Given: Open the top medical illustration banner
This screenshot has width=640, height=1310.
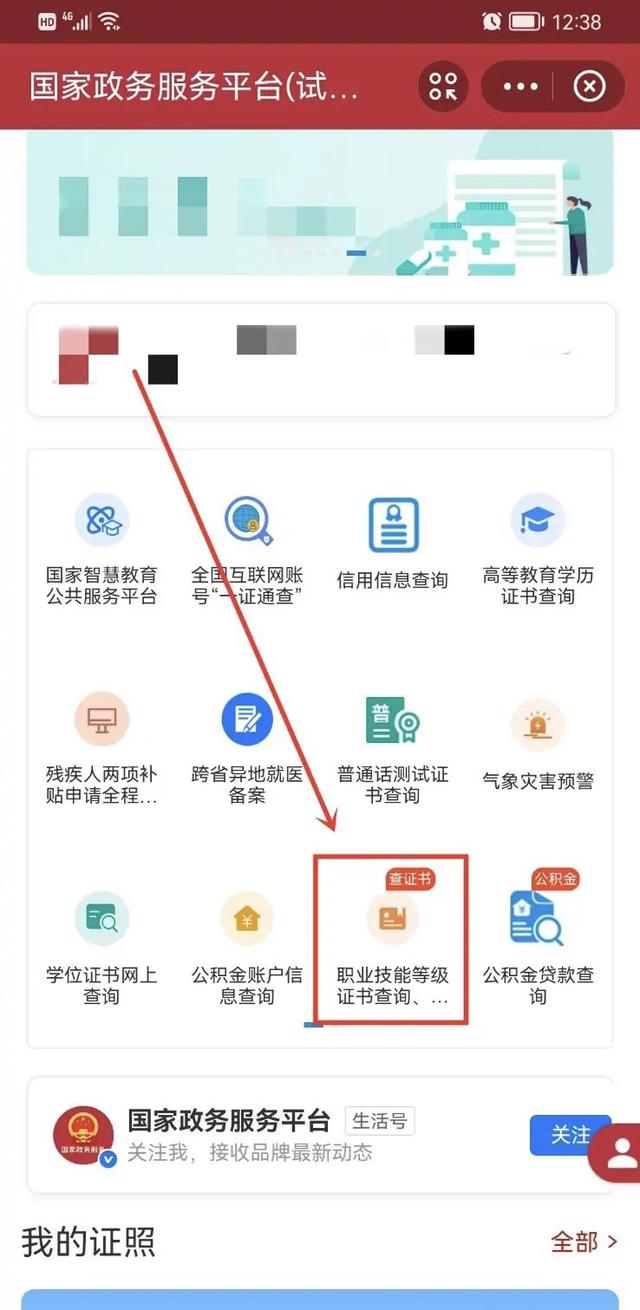Looking at the screenshot, I should (x=320, y=203).
